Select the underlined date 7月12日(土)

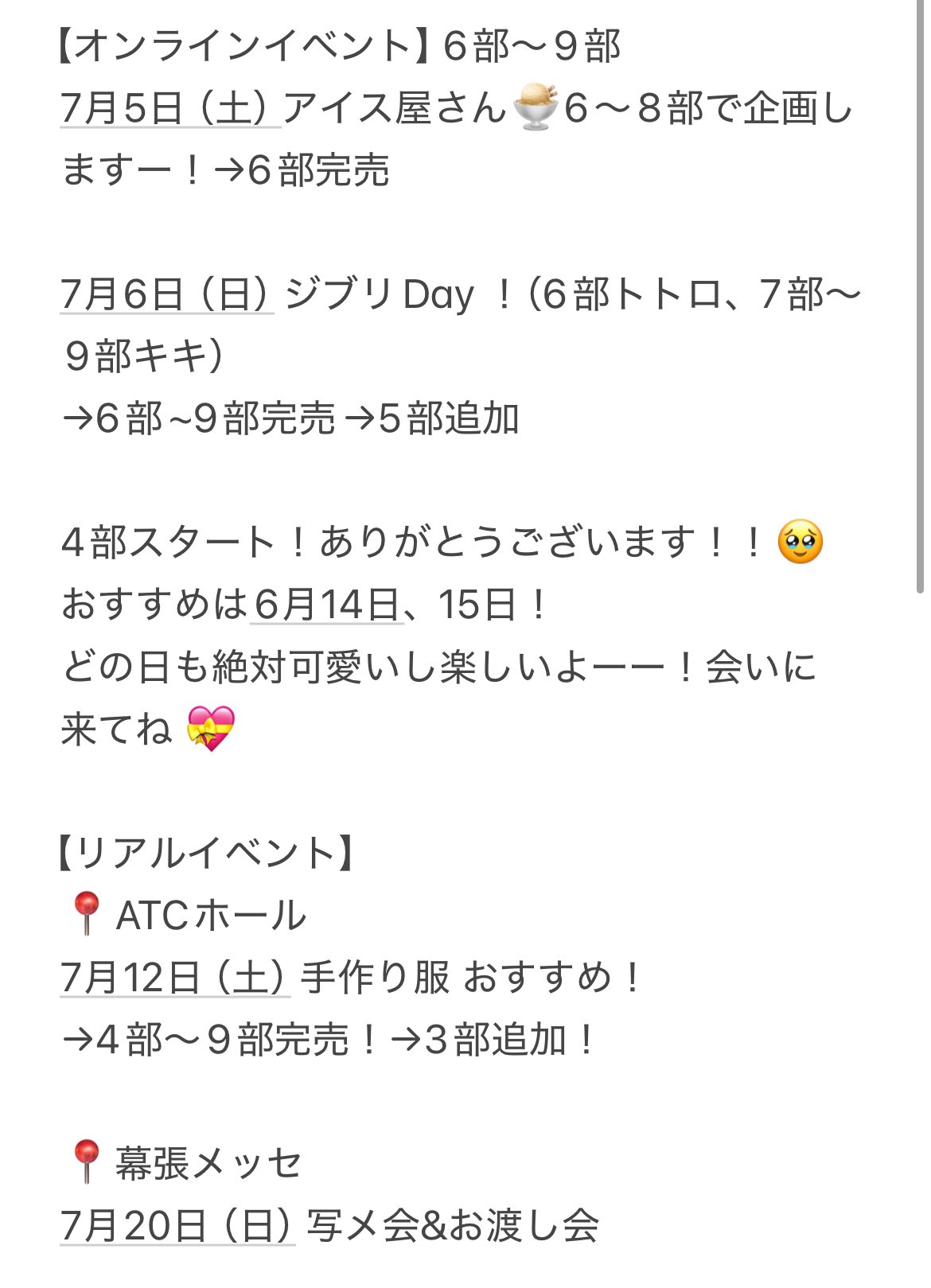[174, 978]
